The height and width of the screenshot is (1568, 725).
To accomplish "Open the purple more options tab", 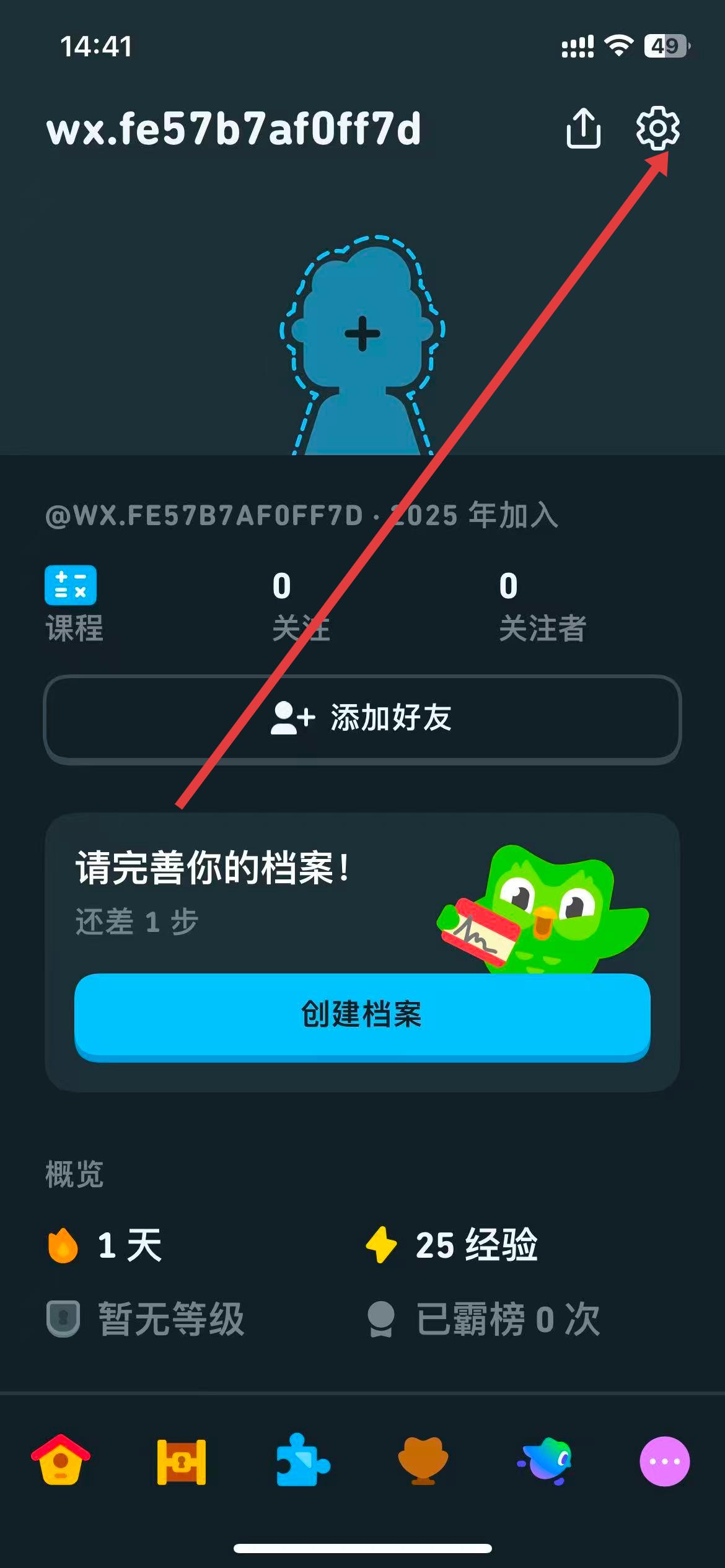I will (x=664, y=1461).
